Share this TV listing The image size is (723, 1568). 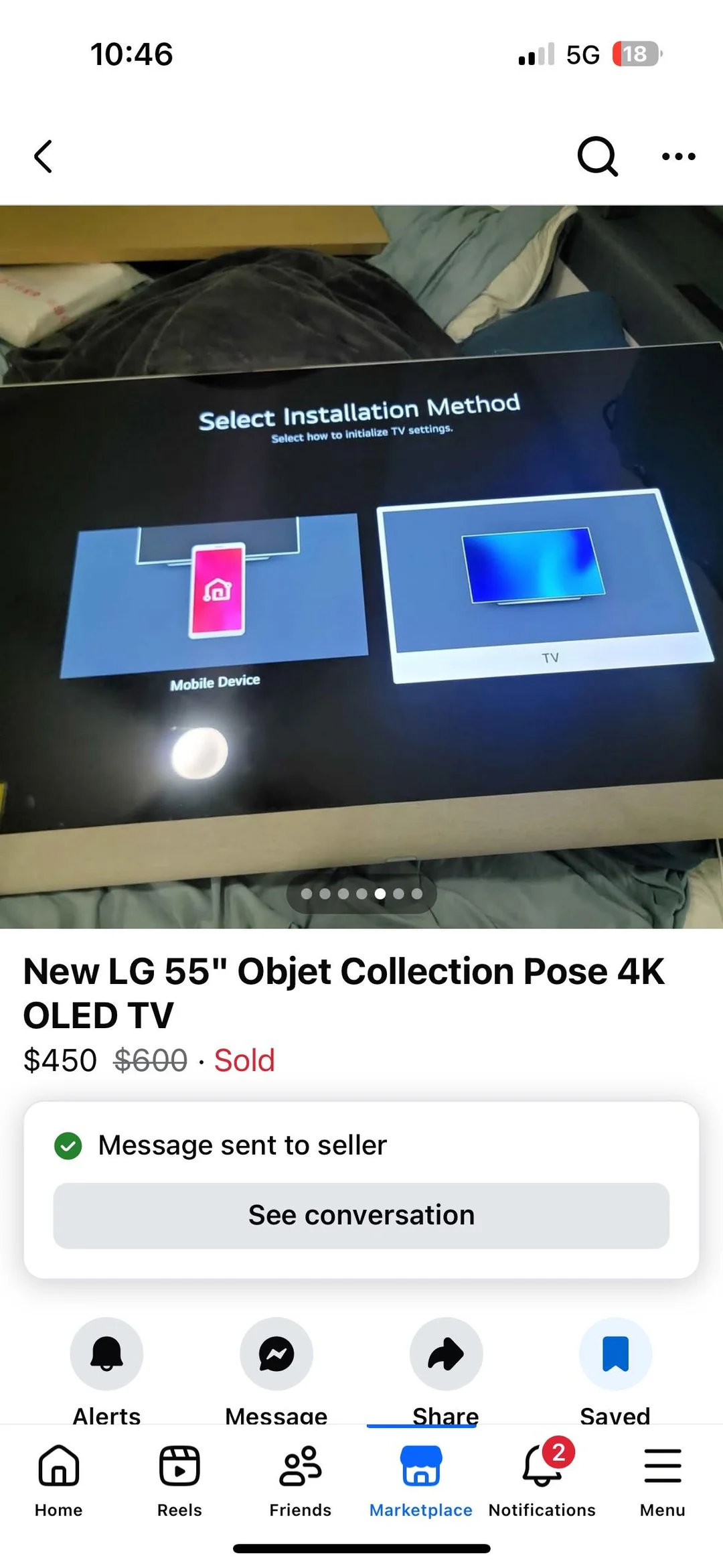click(x=446, y=1354)
